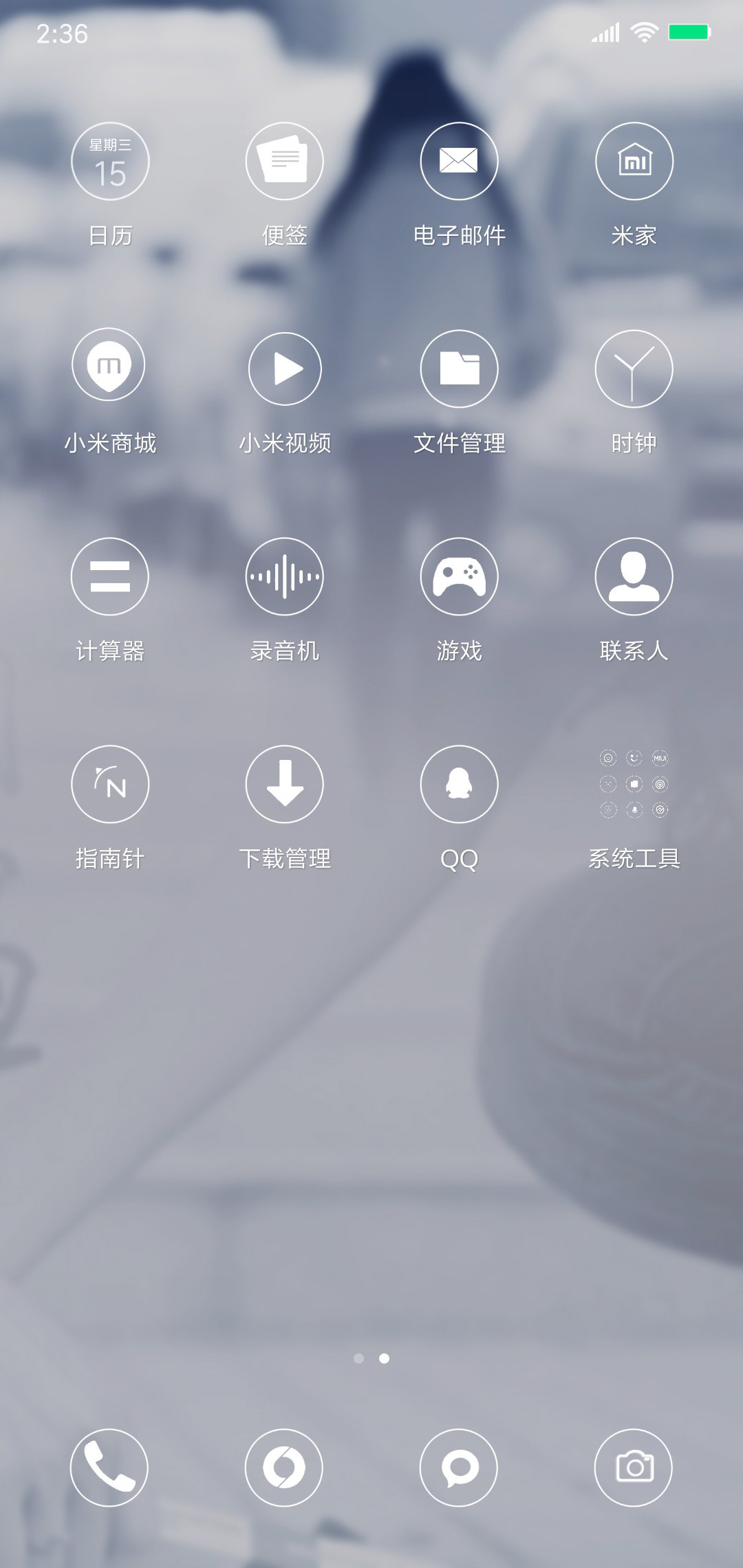Launch the camera from the dock

tap(634, 1468)
